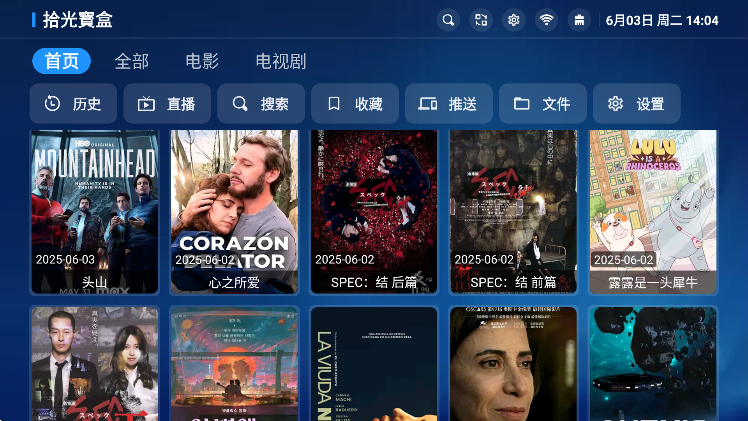The height and width of the screenshot is (421, 748).
Task: Open the SPEC: 结 后篇 card
Action: point(374,212)
